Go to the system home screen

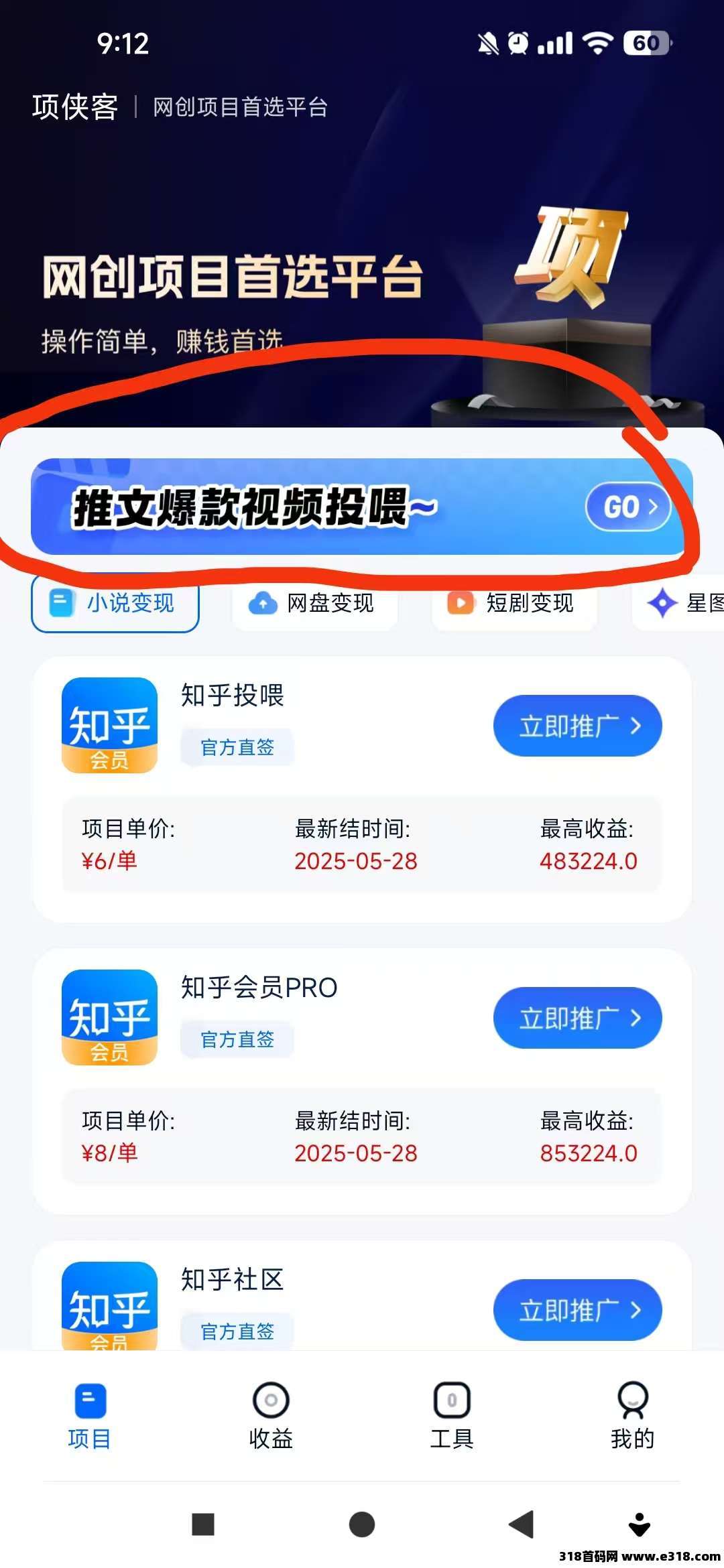(x=362, y=1524)
